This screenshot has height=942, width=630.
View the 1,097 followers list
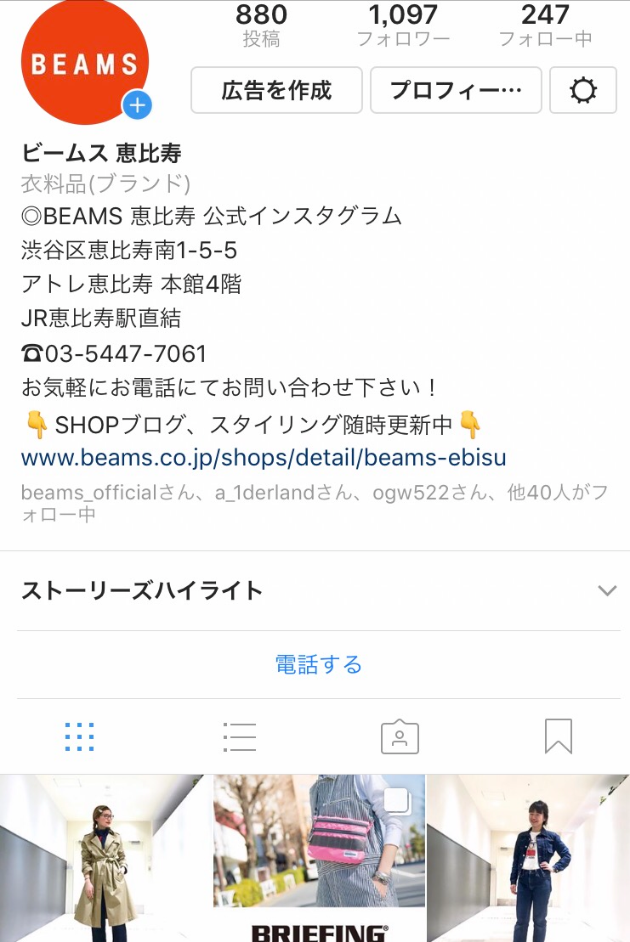(x=403, y=26)
